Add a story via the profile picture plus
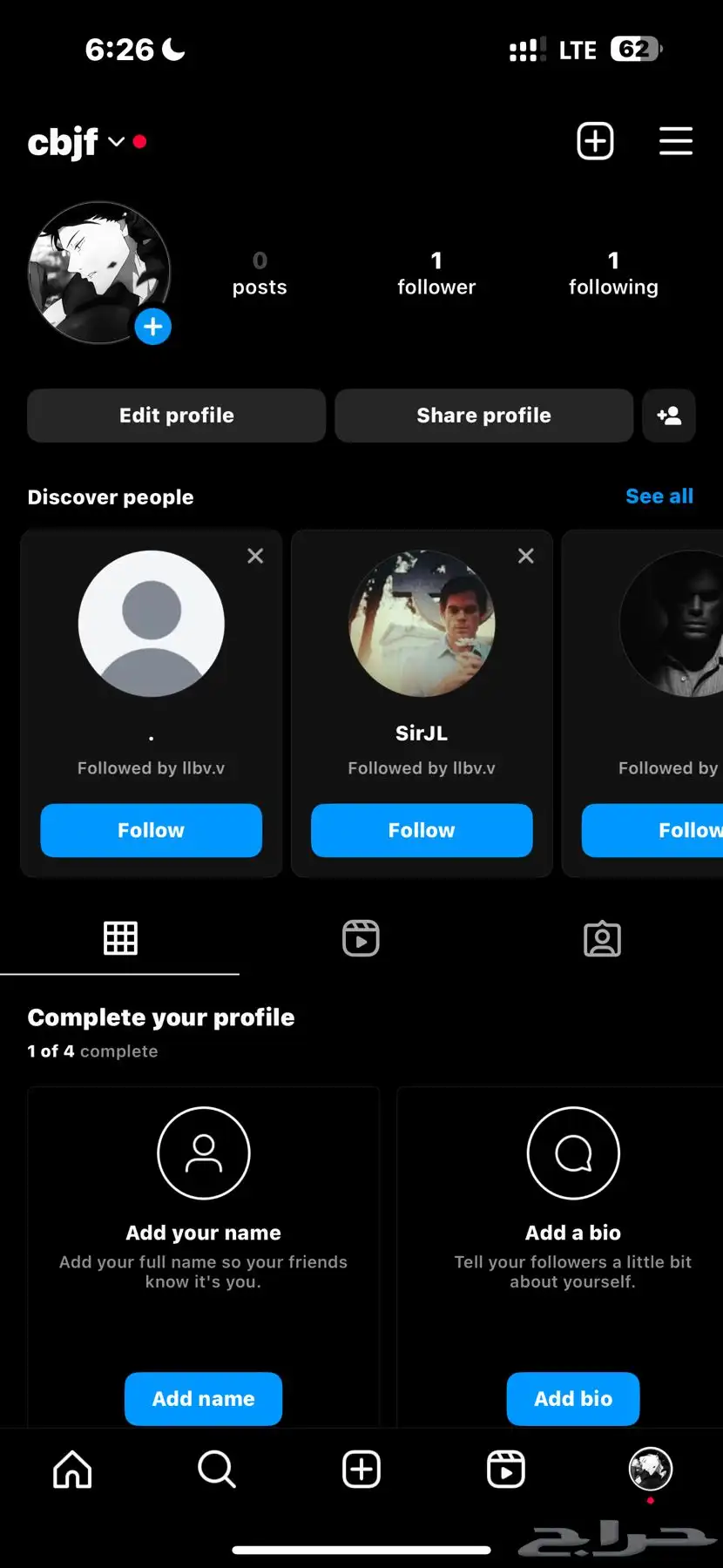 pos(153,328)
